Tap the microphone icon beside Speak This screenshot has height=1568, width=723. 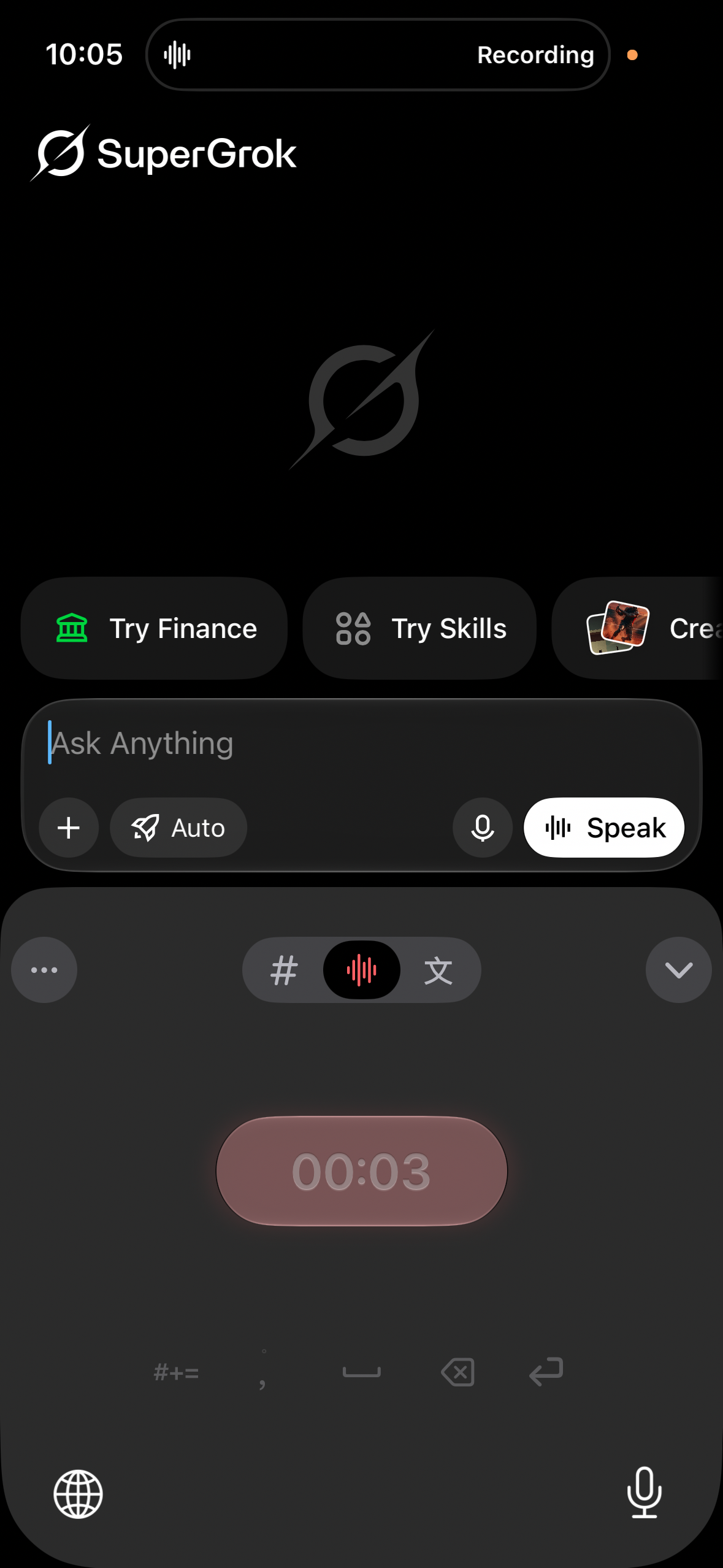click(483, 828)
